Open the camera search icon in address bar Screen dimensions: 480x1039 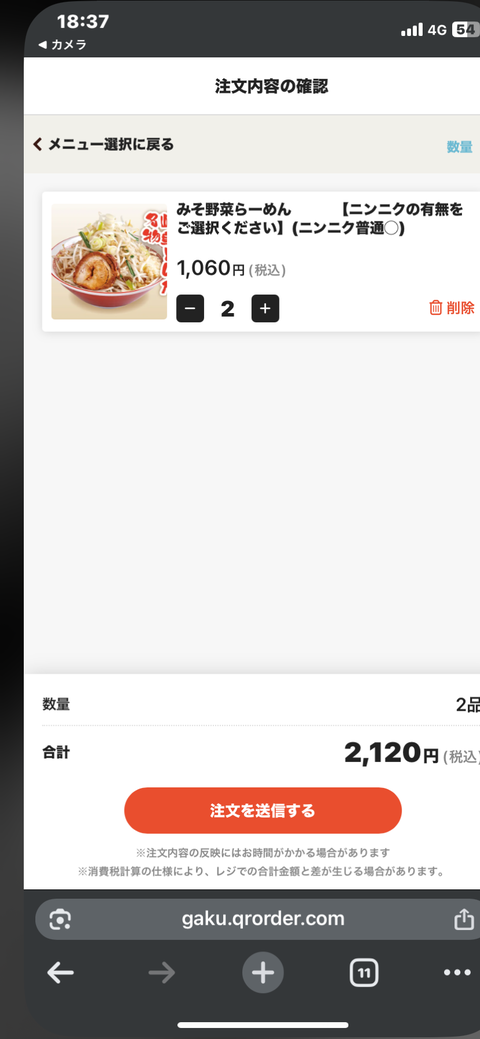[x=60, y=920]
